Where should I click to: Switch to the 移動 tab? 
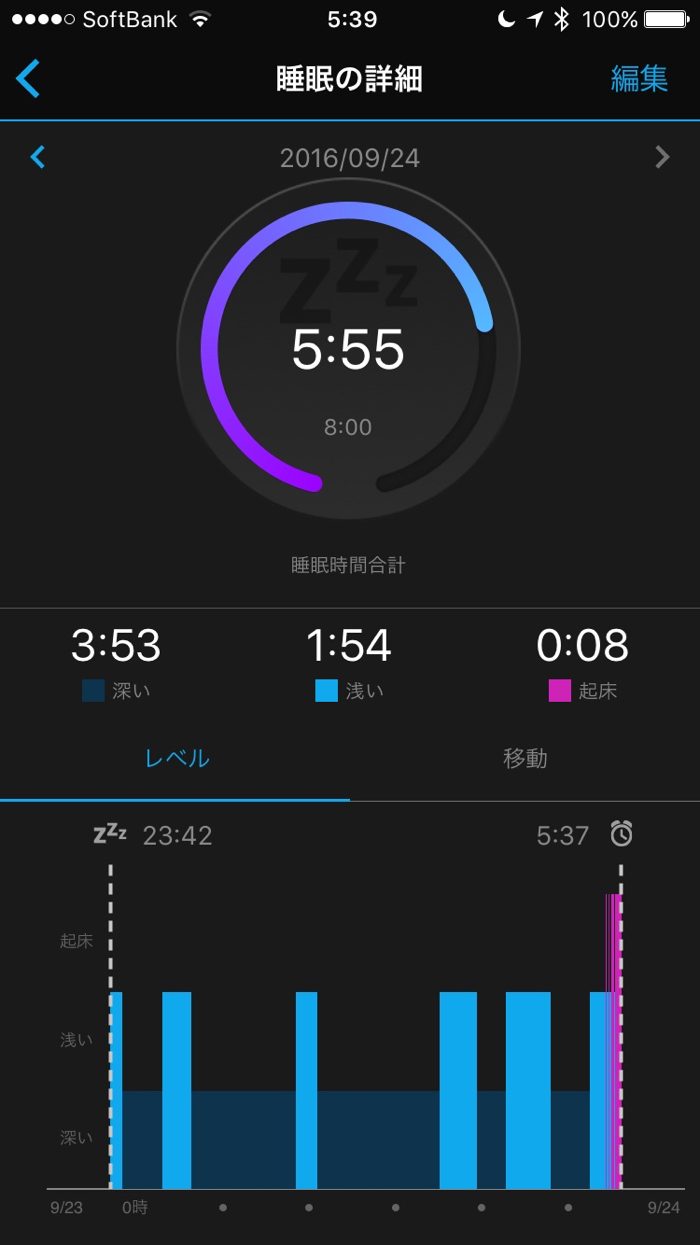tap(524, 758)
